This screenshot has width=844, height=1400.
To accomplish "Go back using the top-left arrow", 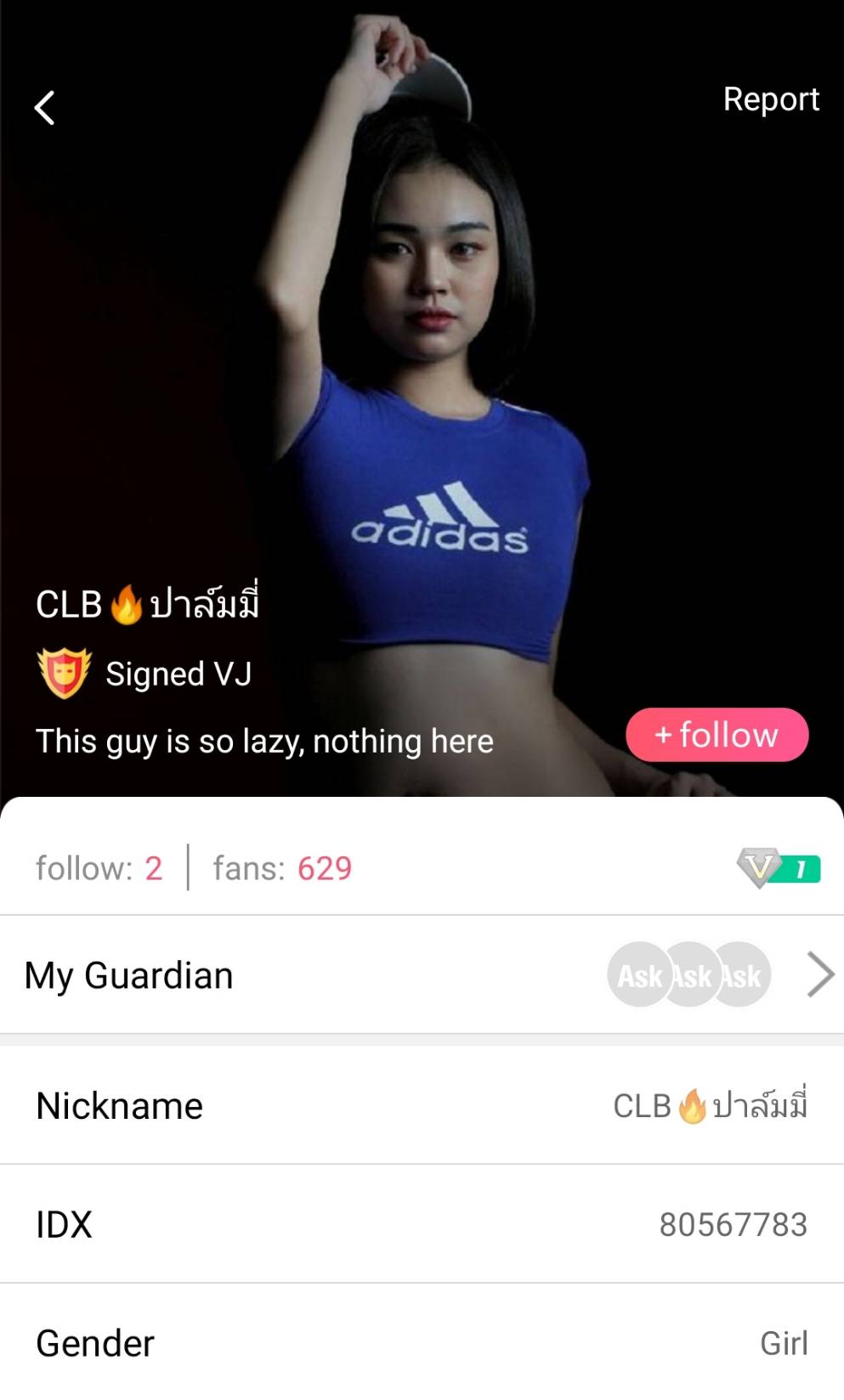I will (44, 108).
